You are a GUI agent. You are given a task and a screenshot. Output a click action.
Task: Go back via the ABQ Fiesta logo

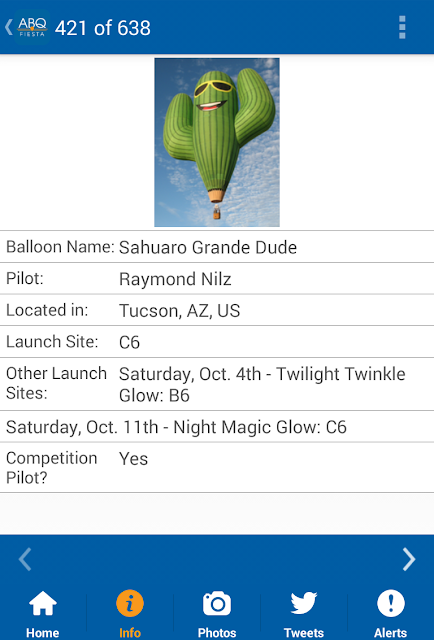pyautogui.click(x=28, y=27)
